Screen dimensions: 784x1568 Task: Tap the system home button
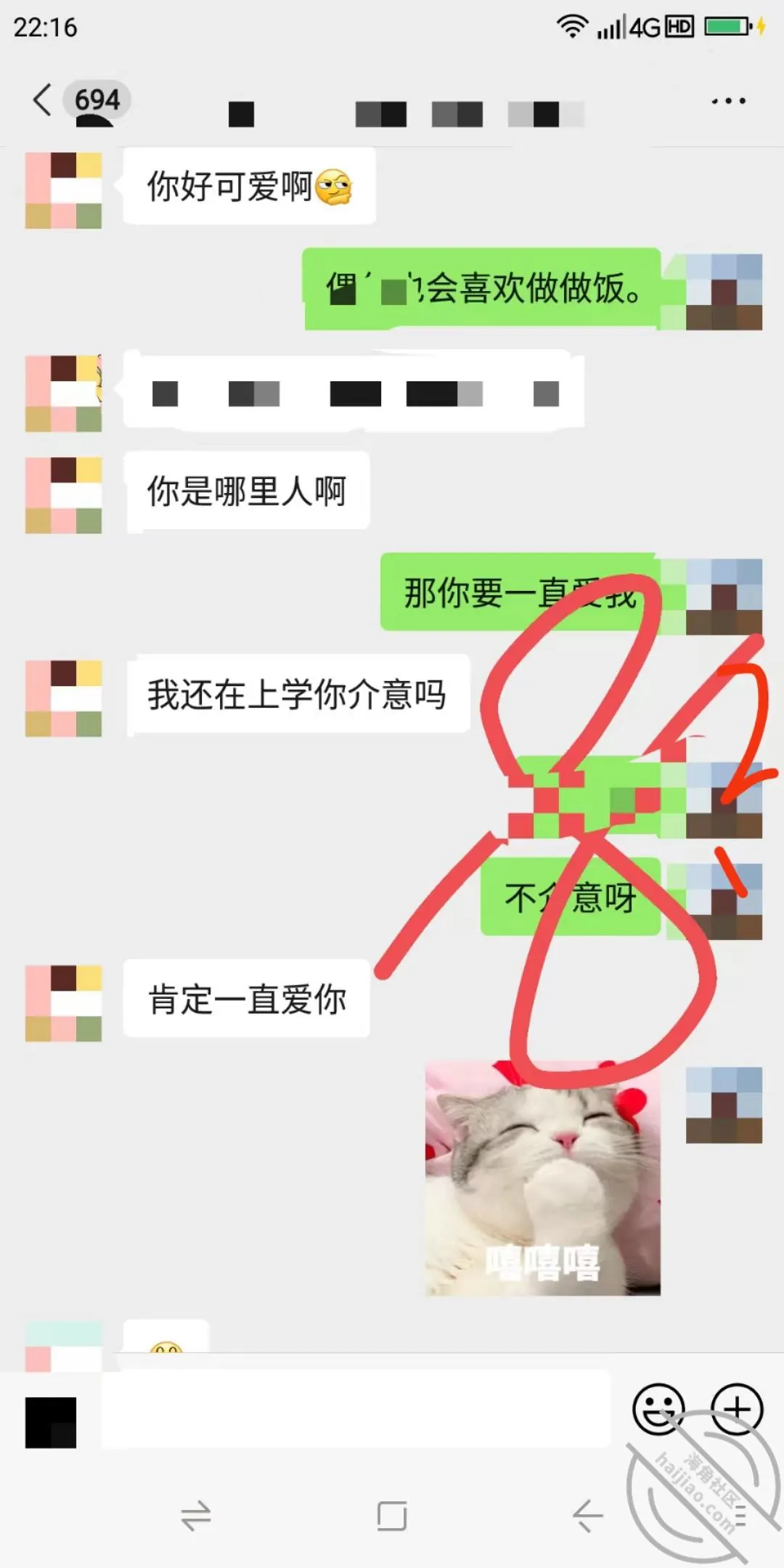[392, 1515]
